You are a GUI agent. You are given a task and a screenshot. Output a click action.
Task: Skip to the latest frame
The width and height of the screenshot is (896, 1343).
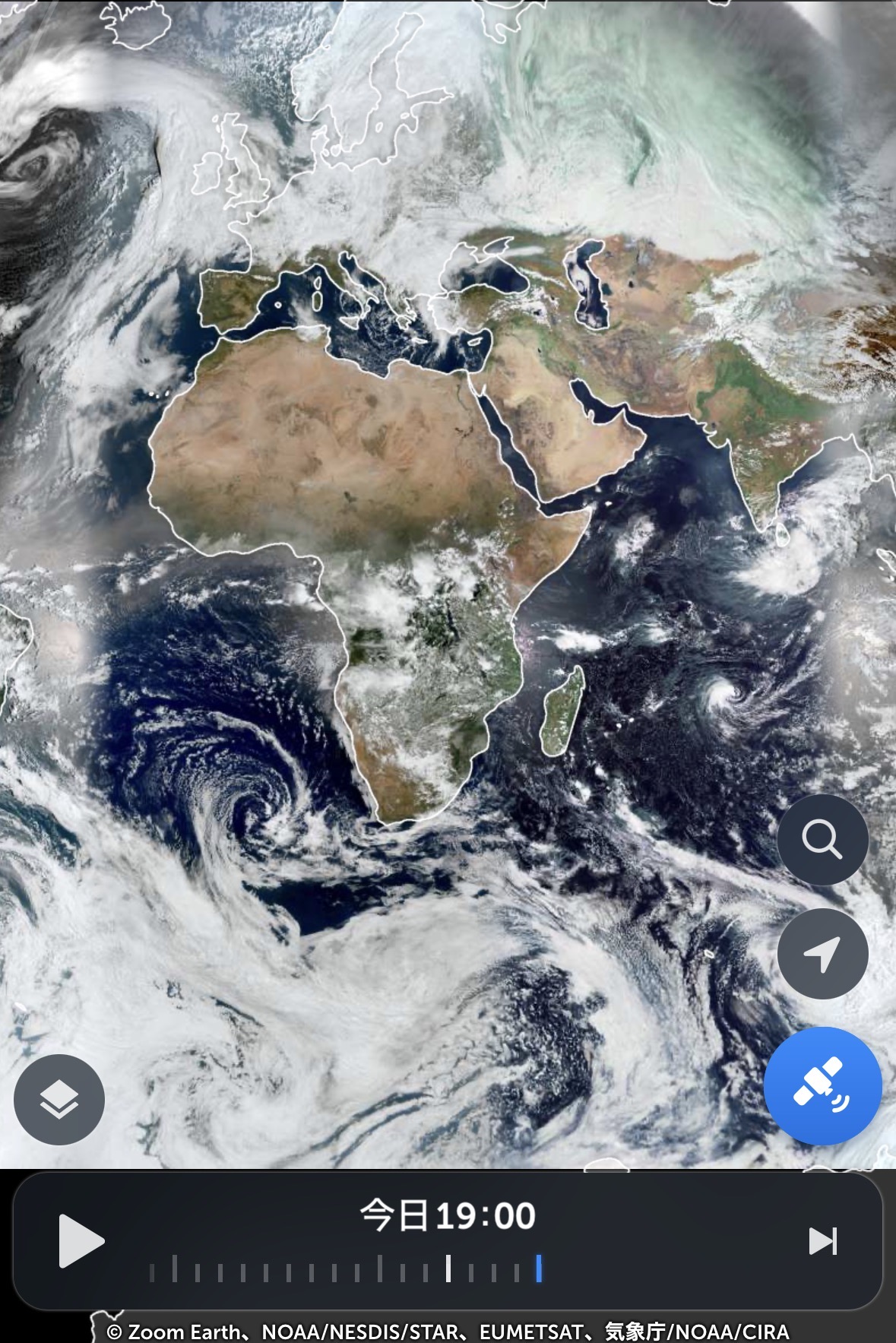coord(823,1240)
